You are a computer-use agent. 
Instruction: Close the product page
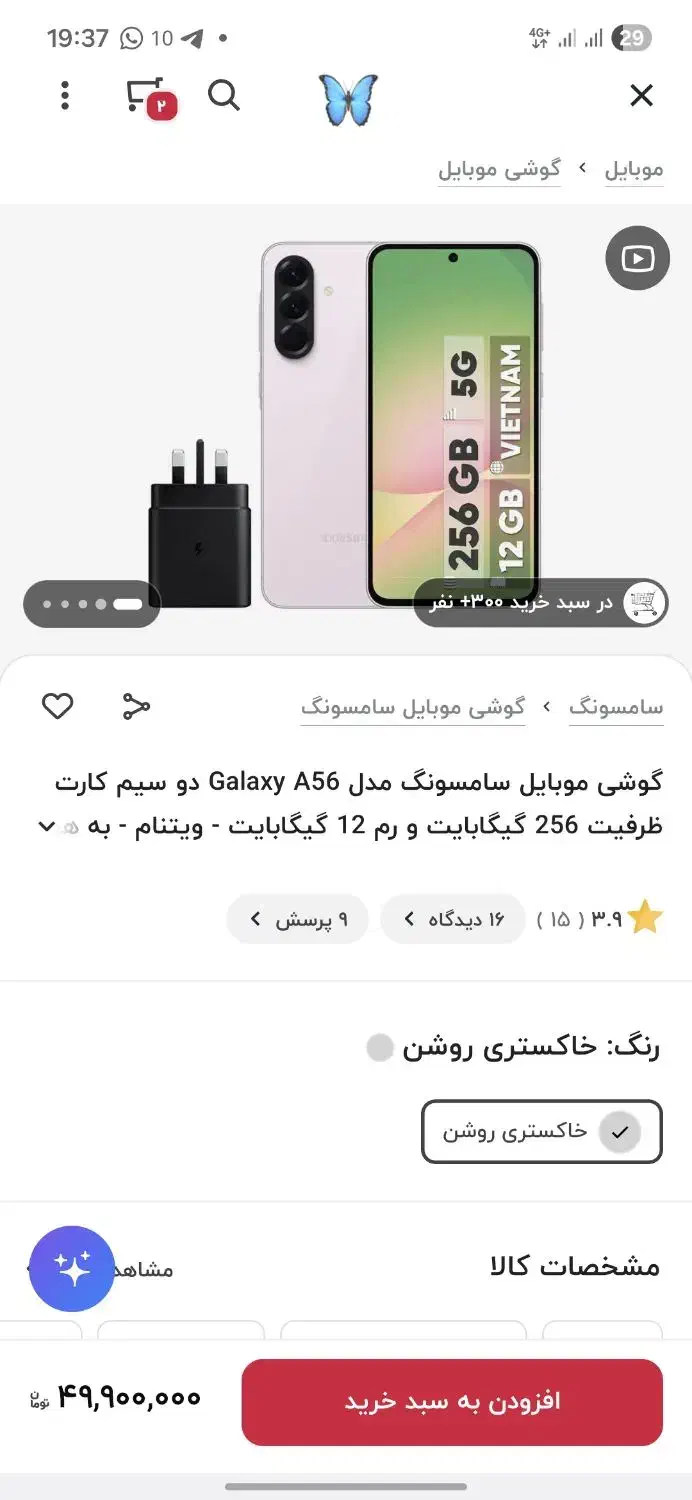[x=641, y=96]
